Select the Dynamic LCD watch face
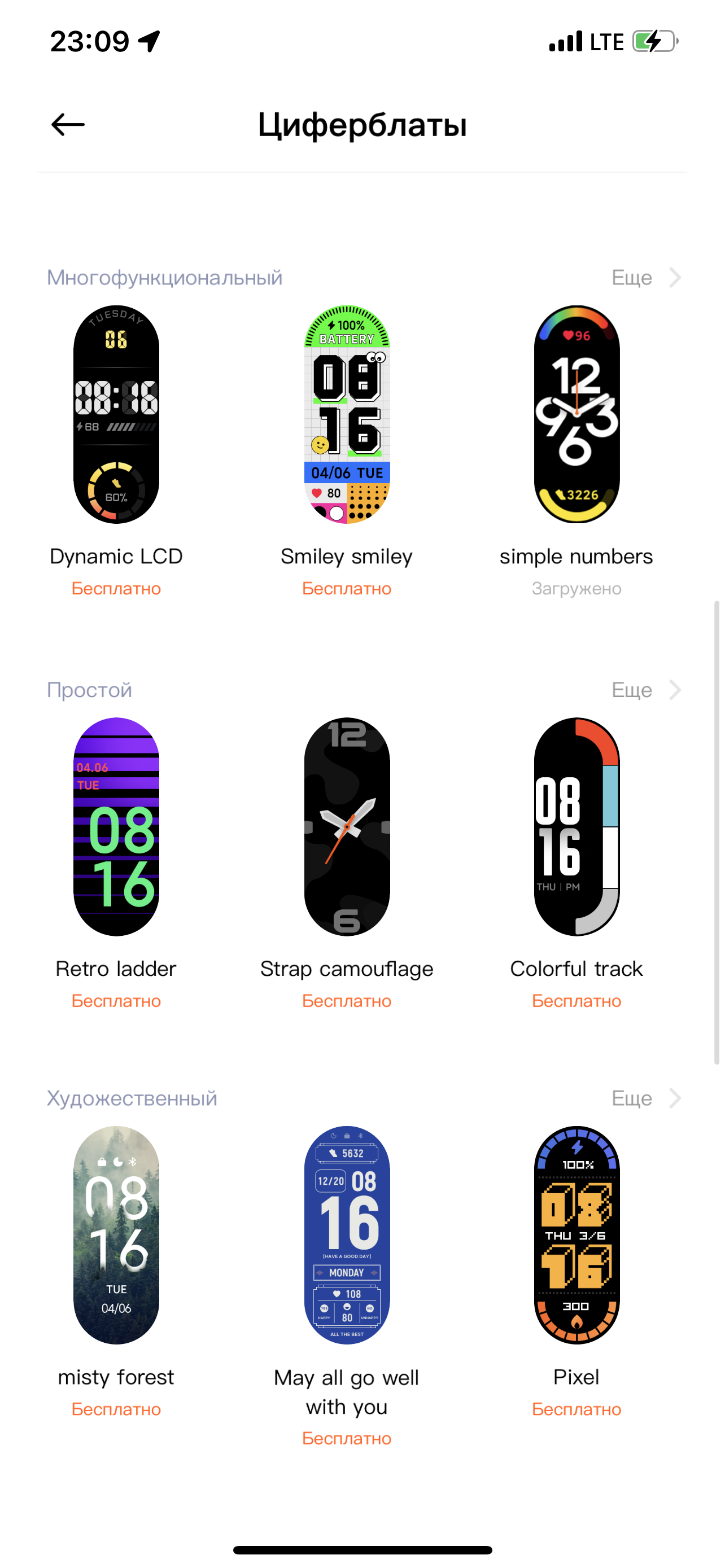The image size is (725, 1568). (116, 414)
